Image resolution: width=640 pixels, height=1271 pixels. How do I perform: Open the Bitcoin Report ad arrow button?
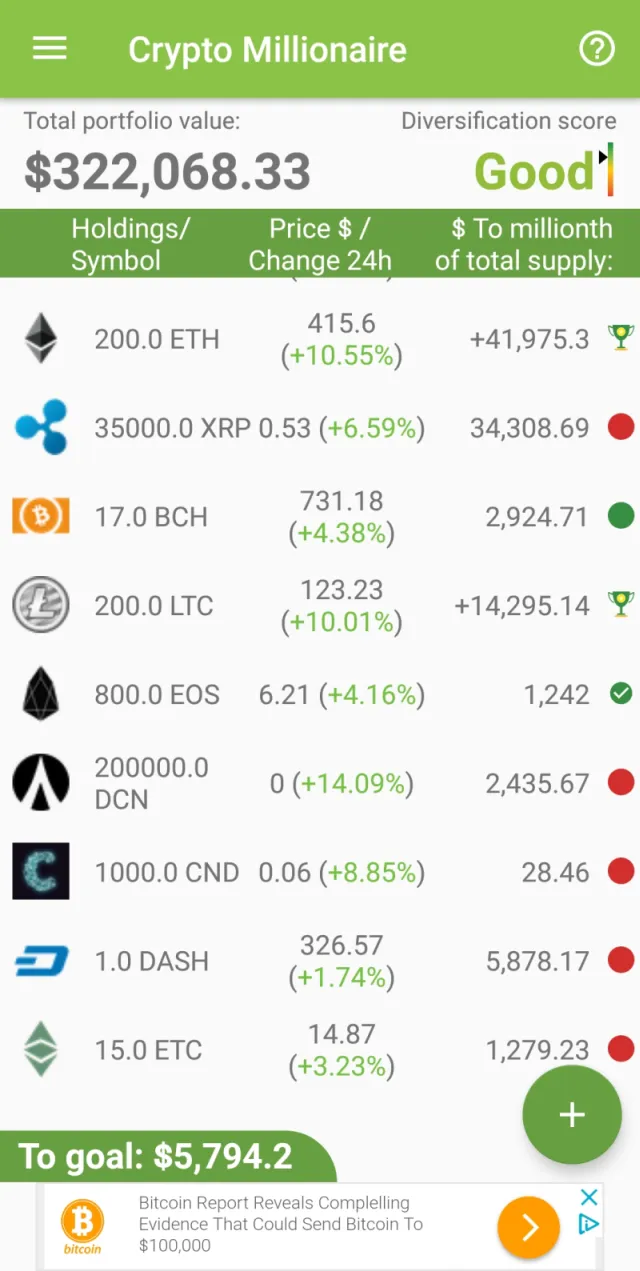[x=529, y=1226]
